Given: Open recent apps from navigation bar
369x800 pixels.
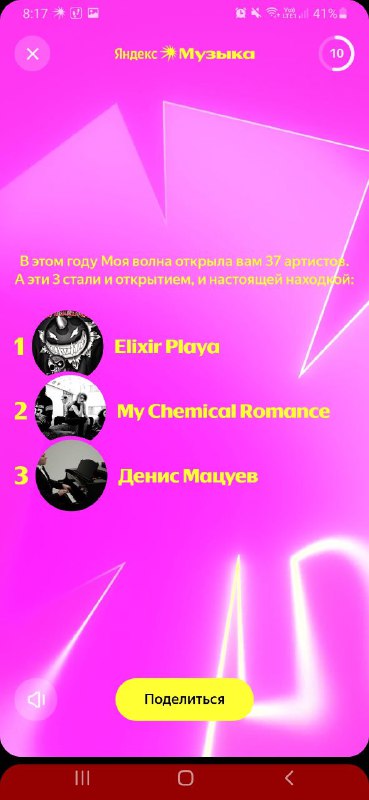Looking at the screenshot, I should (x=82, y=778).
